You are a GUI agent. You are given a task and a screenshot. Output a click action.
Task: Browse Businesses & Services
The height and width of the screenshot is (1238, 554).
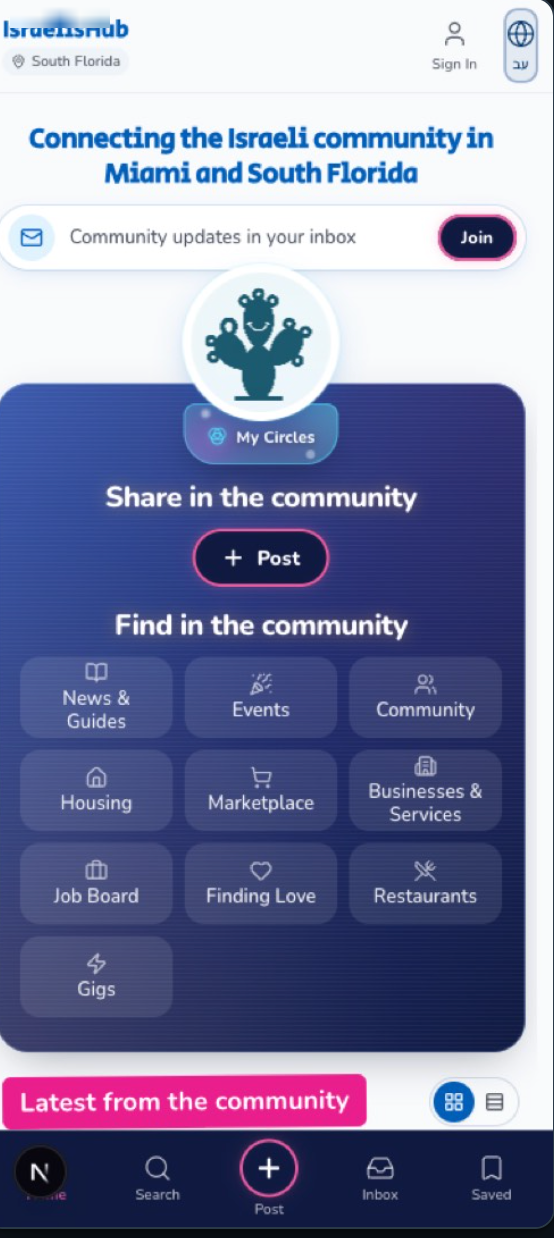(x=425, y=790)
